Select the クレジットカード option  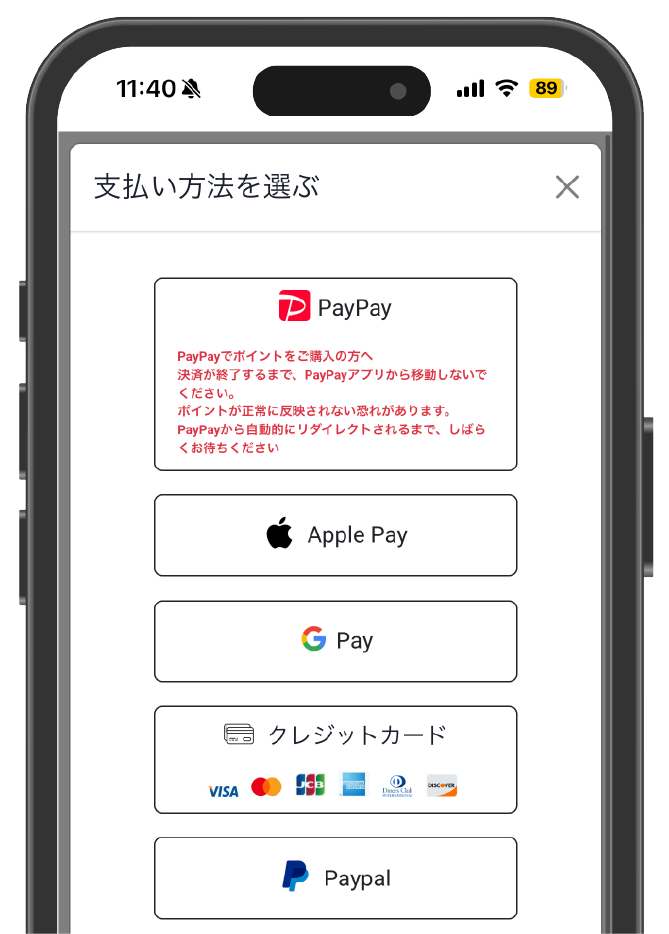pos(335,759)
